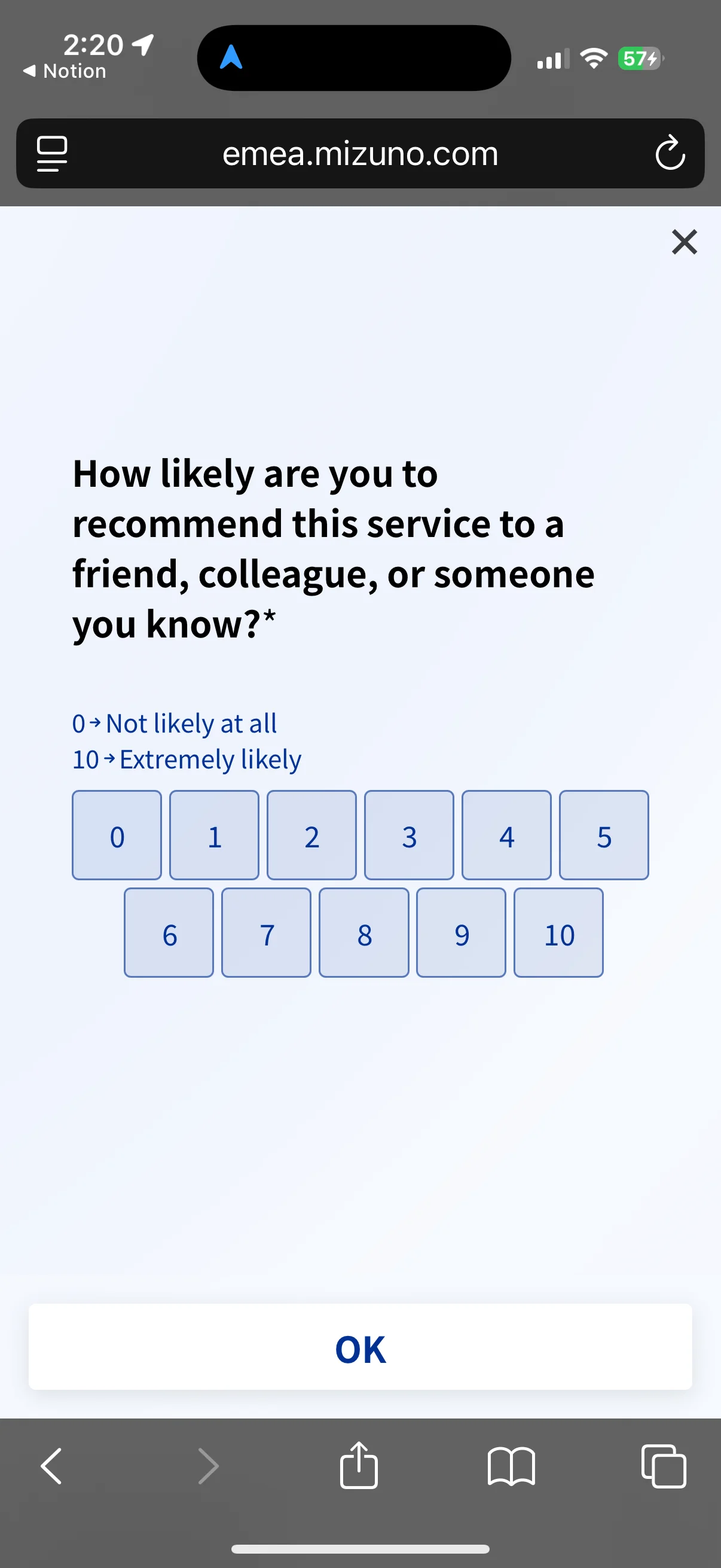Image resolution: width=721 pixels, height=1568 pixels.
Task: Select rating 6
Action: [169, 932]
